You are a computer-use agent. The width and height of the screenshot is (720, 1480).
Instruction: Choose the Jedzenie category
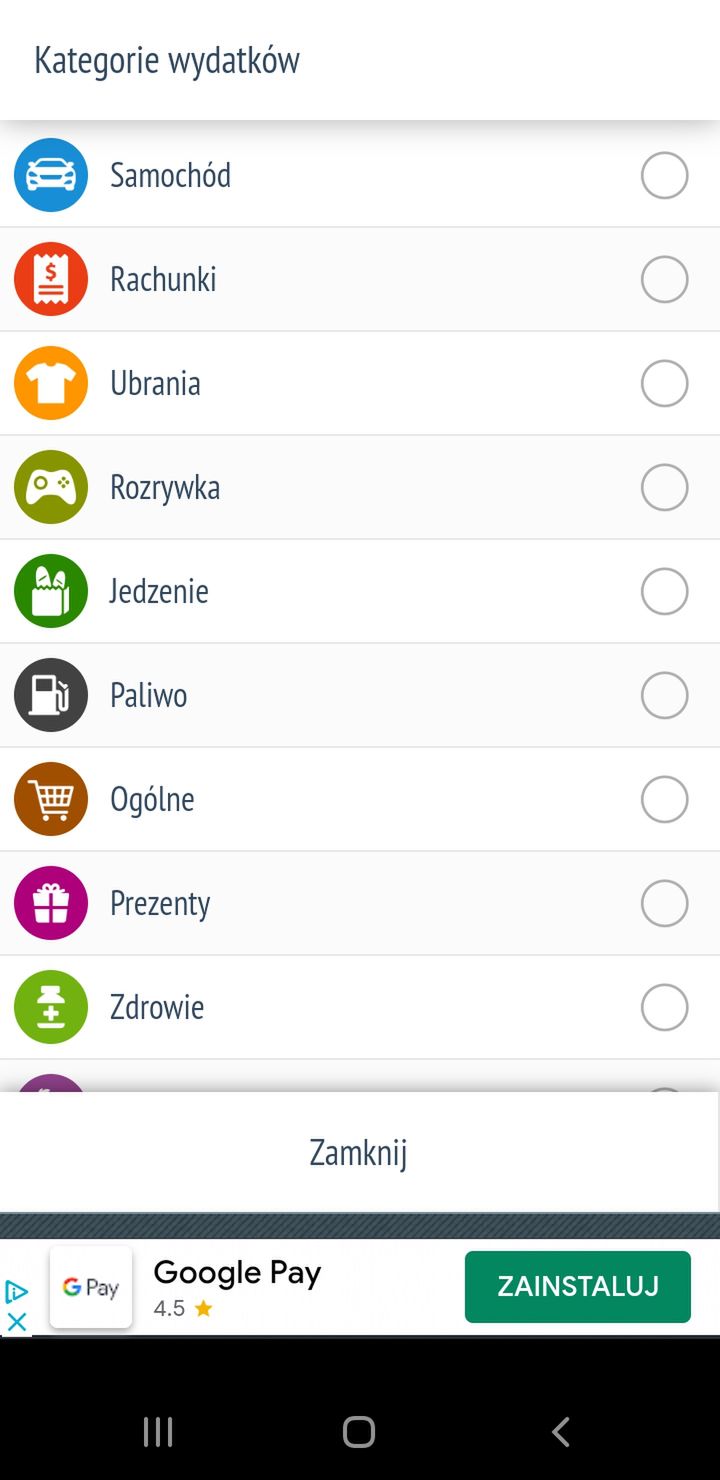click(360, 591)
